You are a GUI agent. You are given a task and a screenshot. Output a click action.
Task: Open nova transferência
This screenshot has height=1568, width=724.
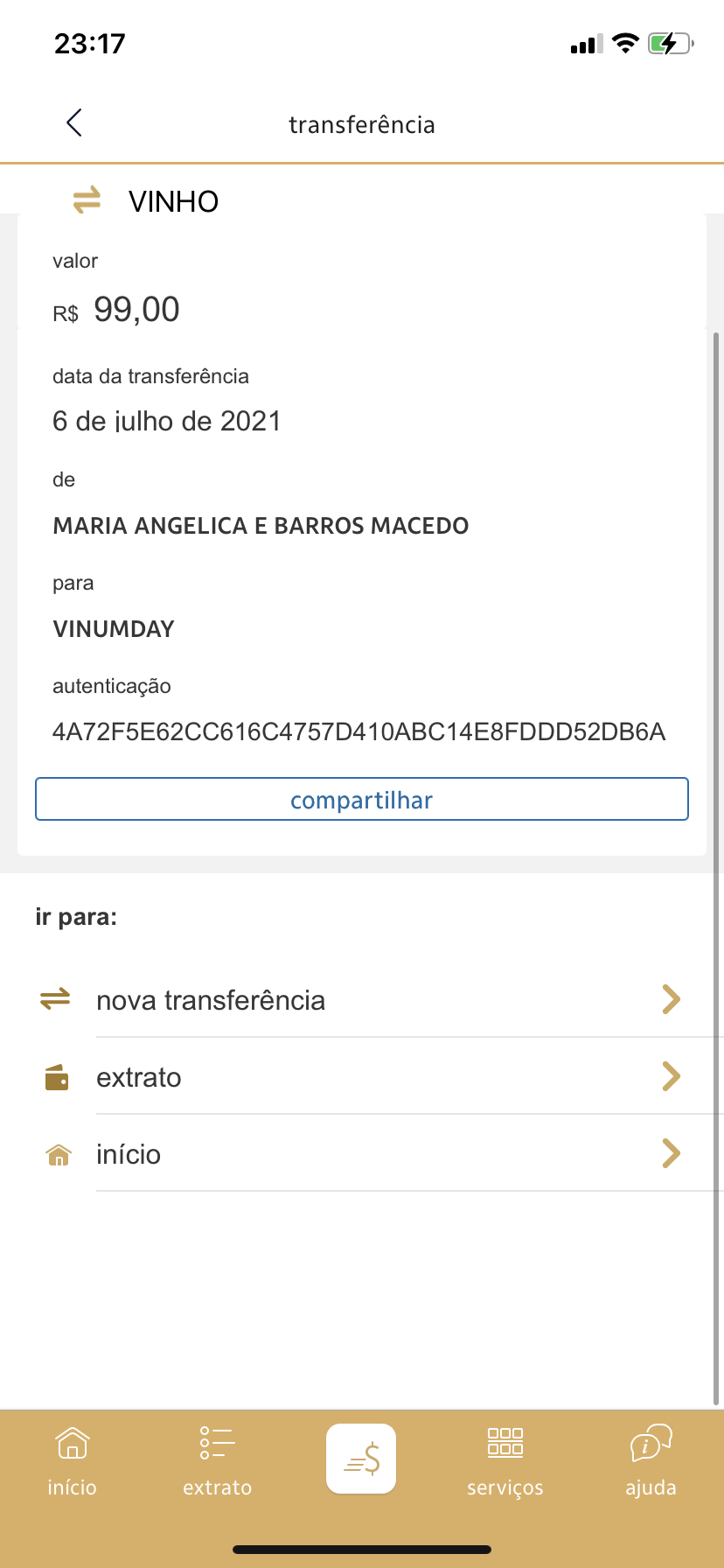click(x=362, y=1000)
